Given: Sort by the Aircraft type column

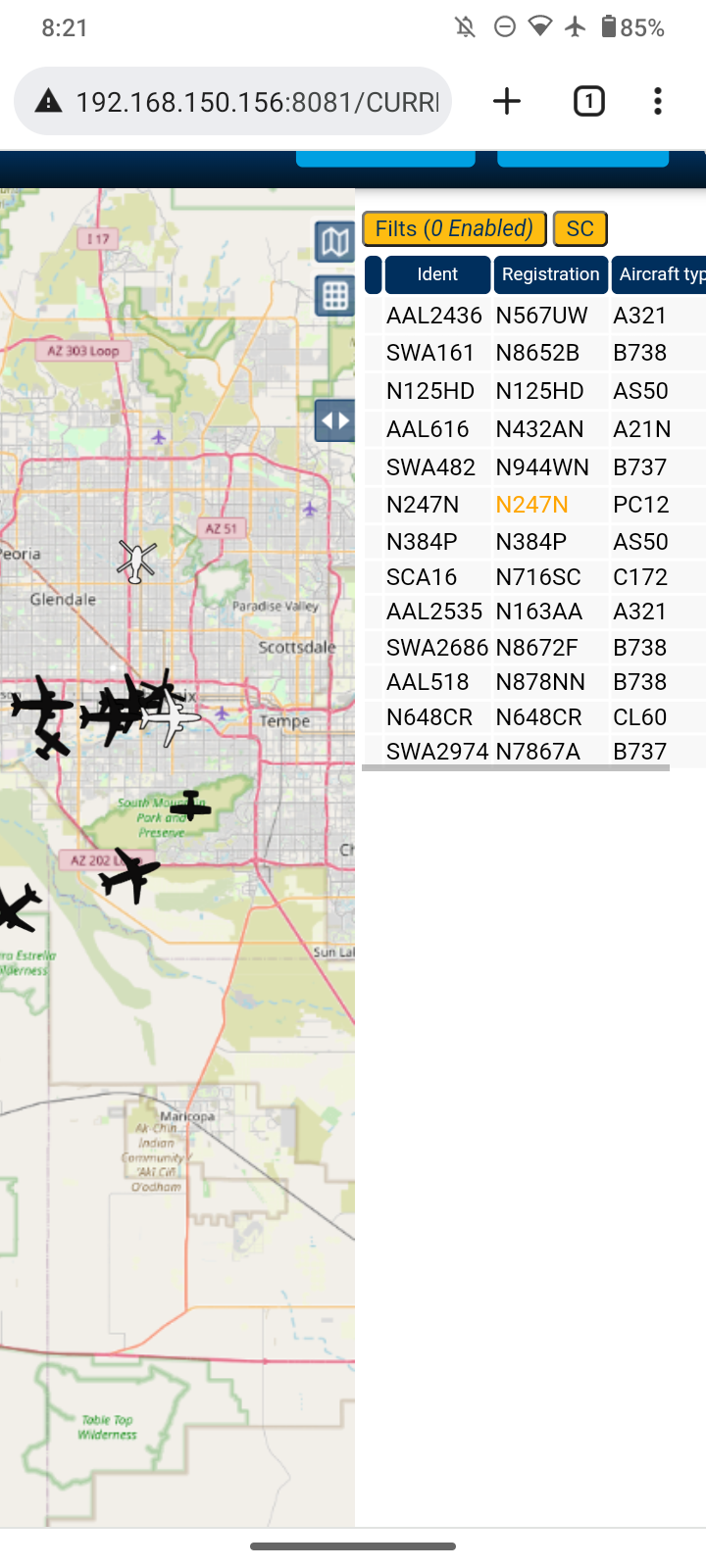Looking at the screenshot, I should (658, 274).
